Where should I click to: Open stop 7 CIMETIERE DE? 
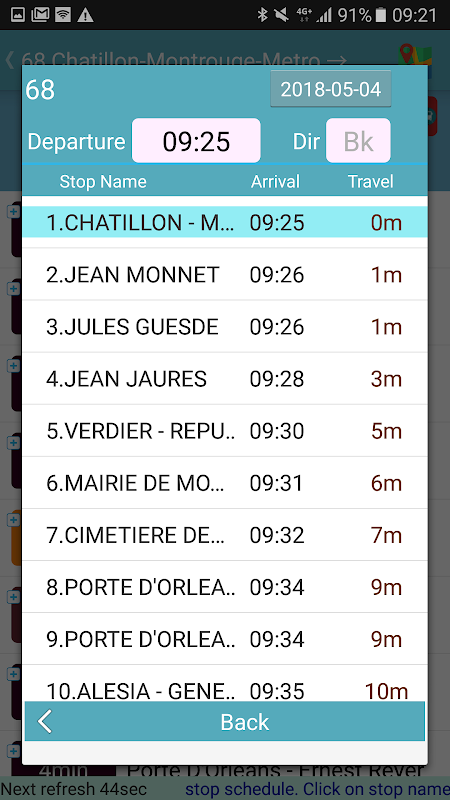[x=224, y=535]
